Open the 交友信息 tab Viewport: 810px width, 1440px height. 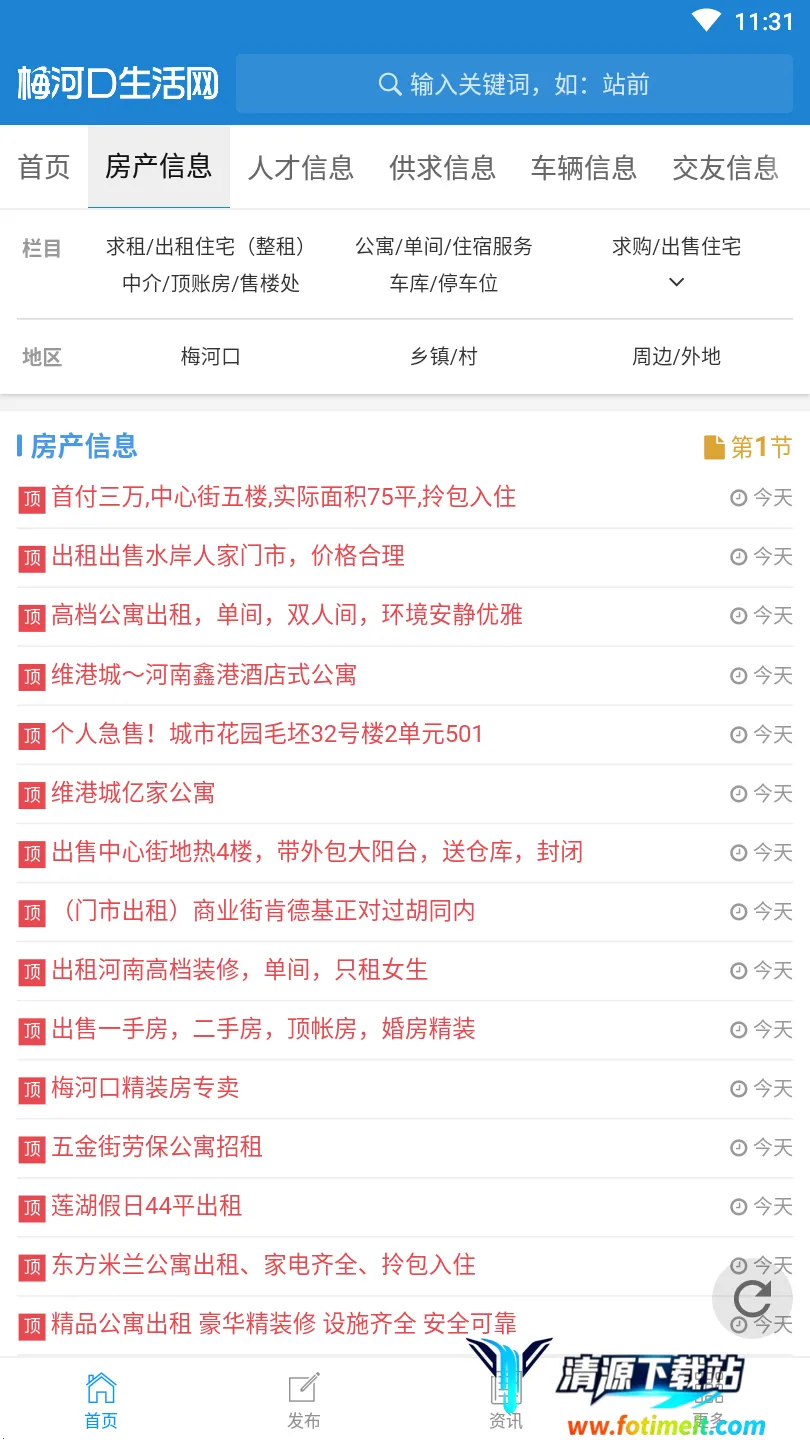(725, 167)
